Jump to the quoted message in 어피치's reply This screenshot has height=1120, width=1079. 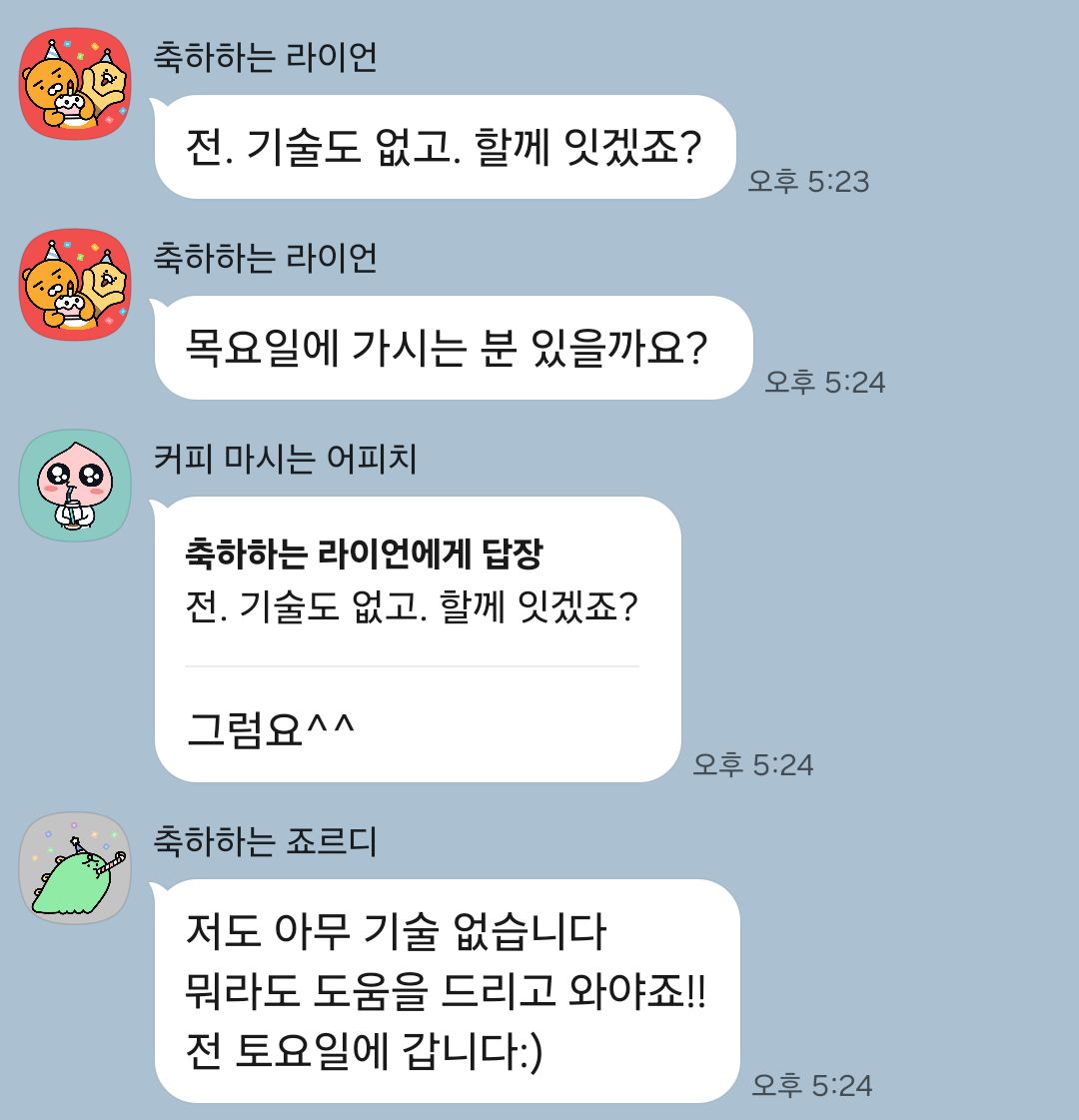click(x=412, y=581)
